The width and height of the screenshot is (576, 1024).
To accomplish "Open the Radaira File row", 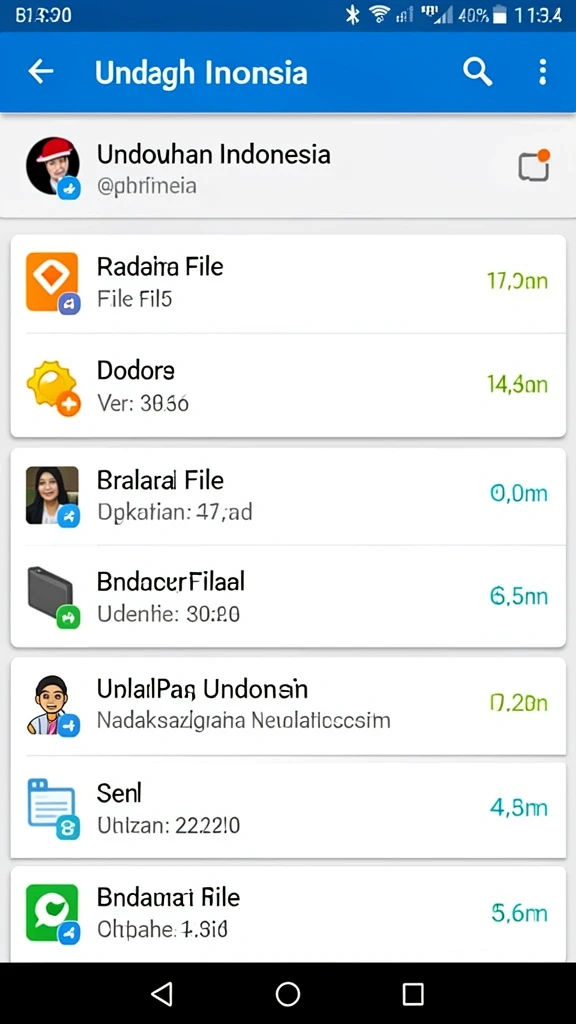I will (x=288, y=282).
